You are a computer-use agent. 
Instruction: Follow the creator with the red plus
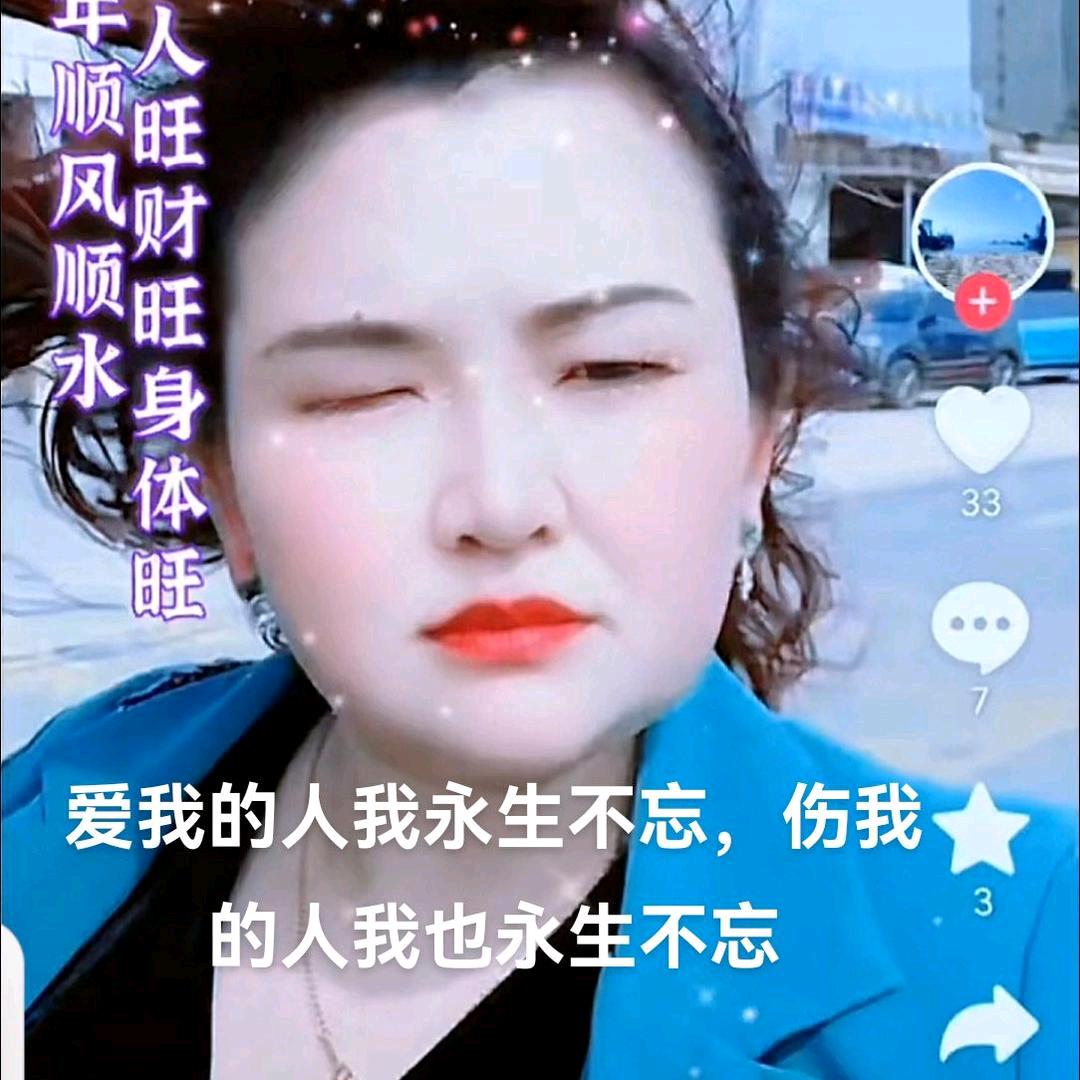983,301
